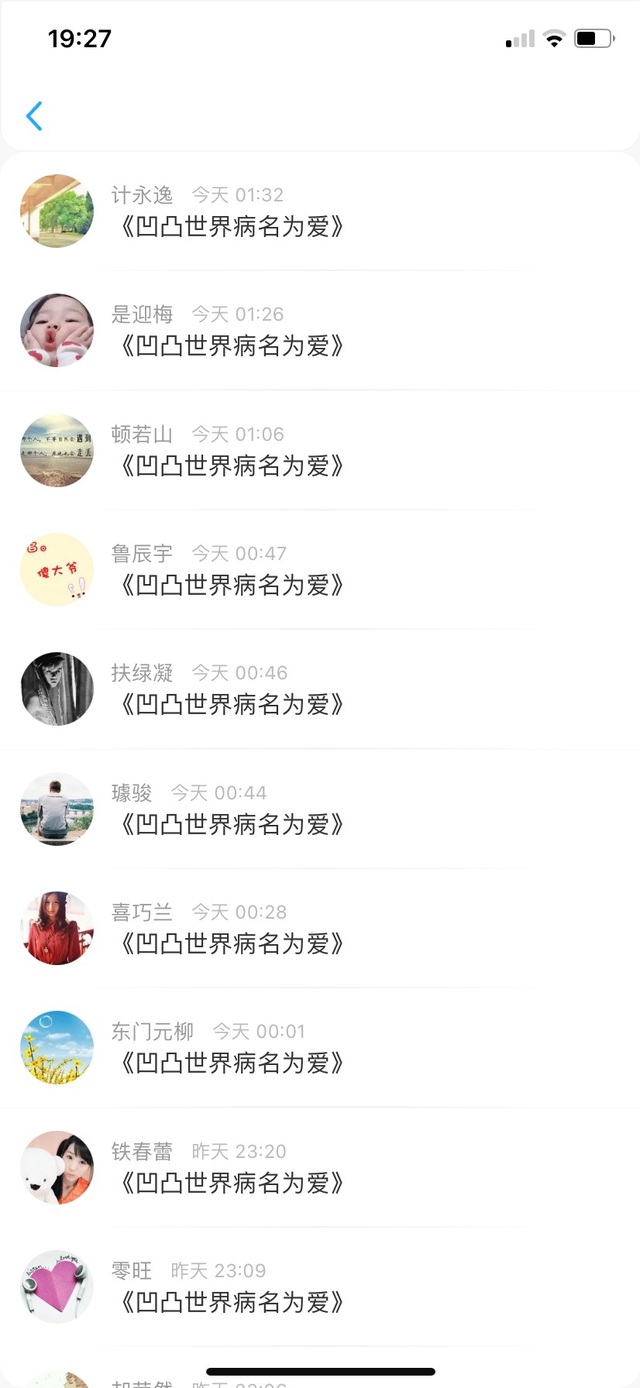The height and width of the screenshot is (1388, 640).
Task: Go back using the blue arrow
Action: coord(34,116)
